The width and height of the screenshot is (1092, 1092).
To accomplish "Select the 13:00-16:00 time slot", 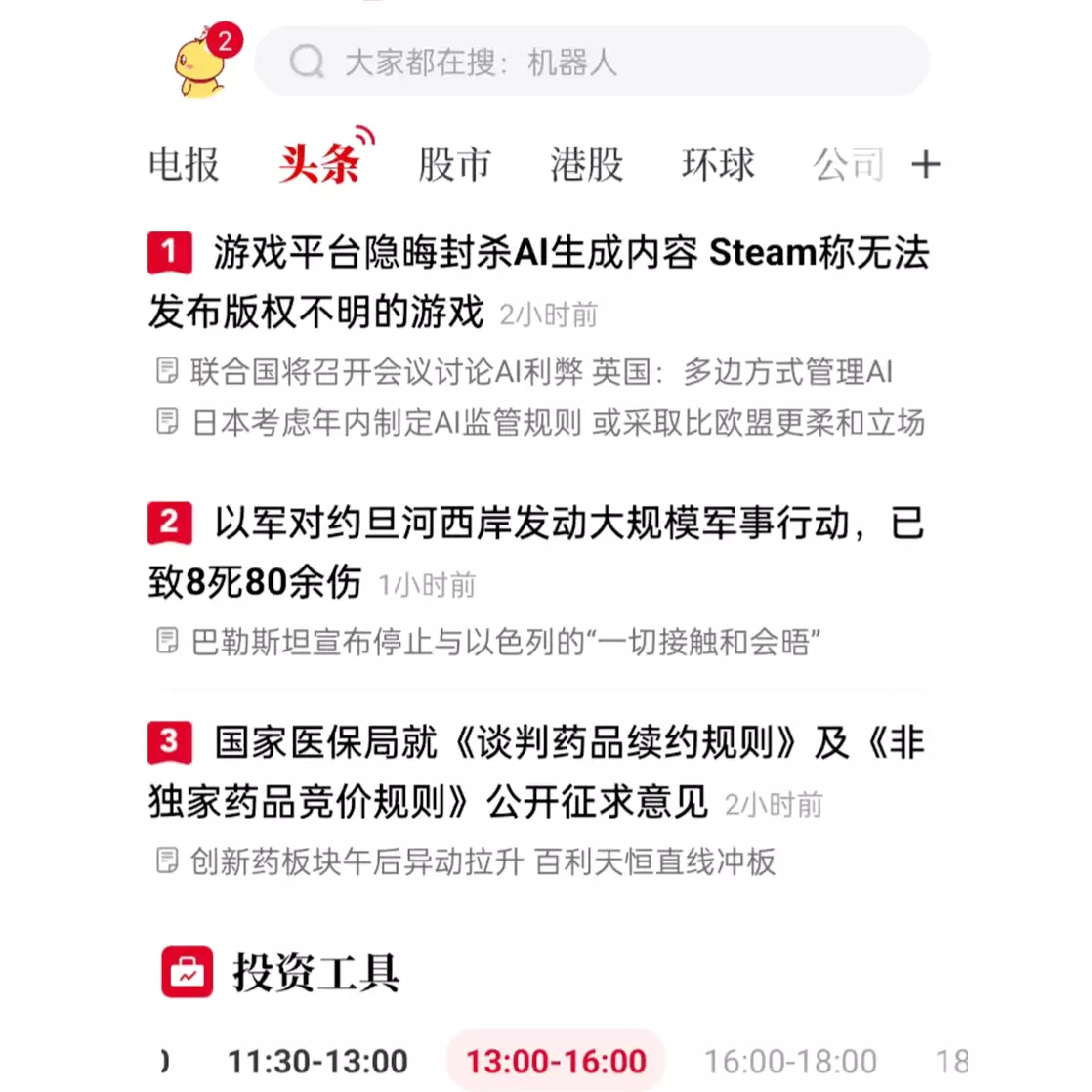I will (556, 1061).
